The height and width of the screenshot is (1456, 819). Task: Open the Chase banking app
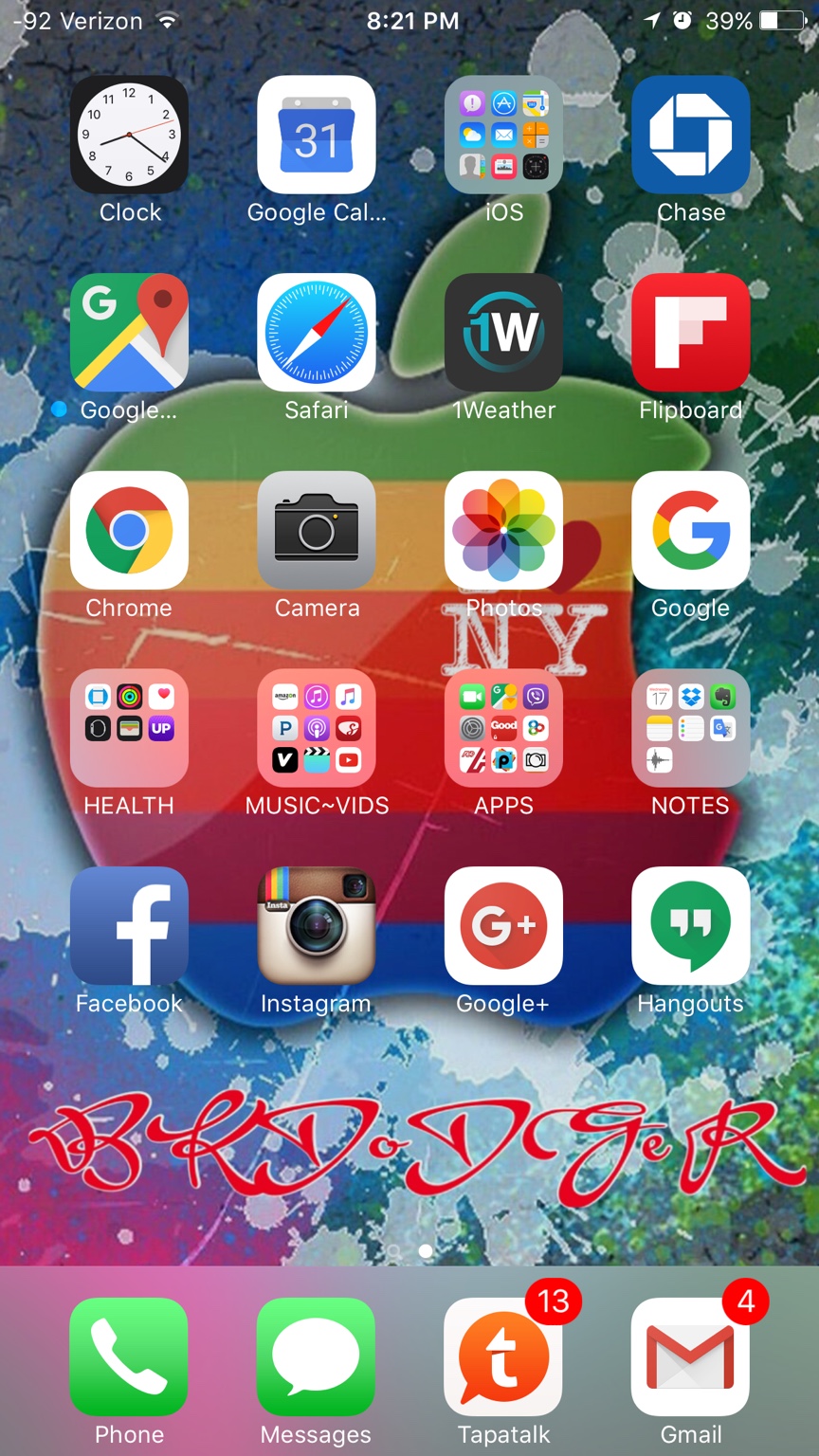(x=691, y=135)
